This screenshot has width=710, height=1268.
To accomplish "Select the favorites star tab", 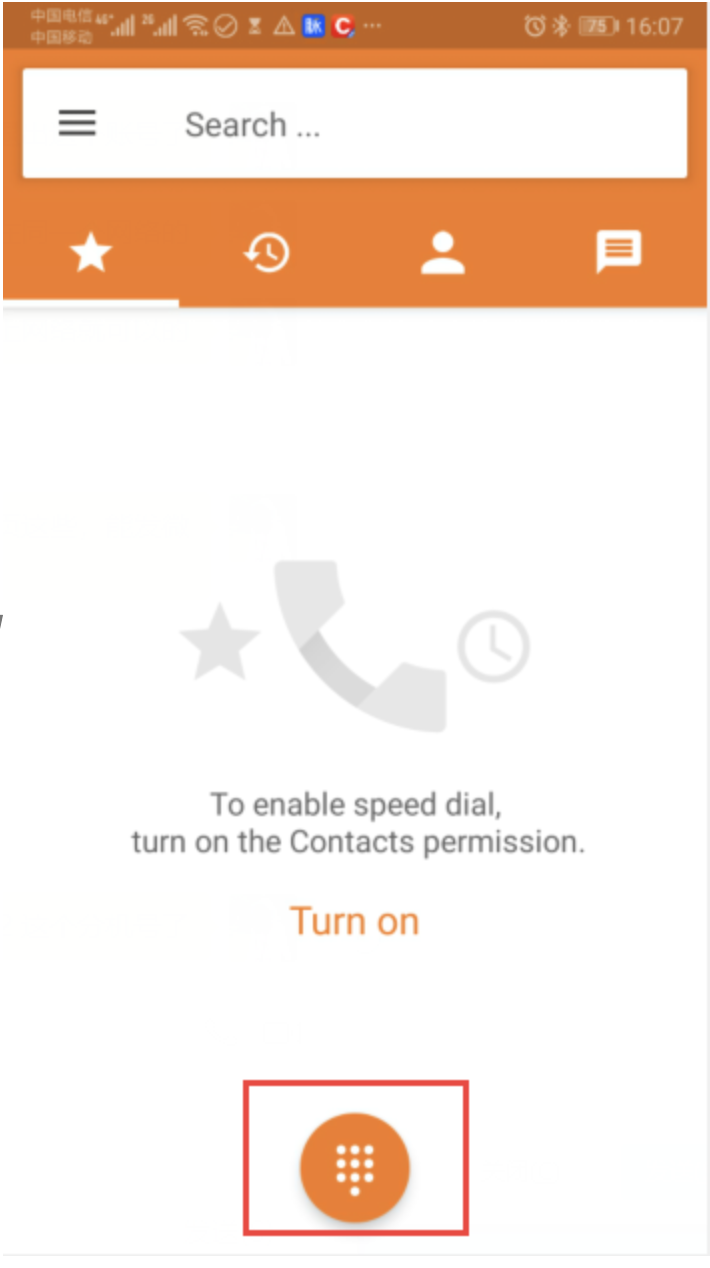I will [91, 253].
